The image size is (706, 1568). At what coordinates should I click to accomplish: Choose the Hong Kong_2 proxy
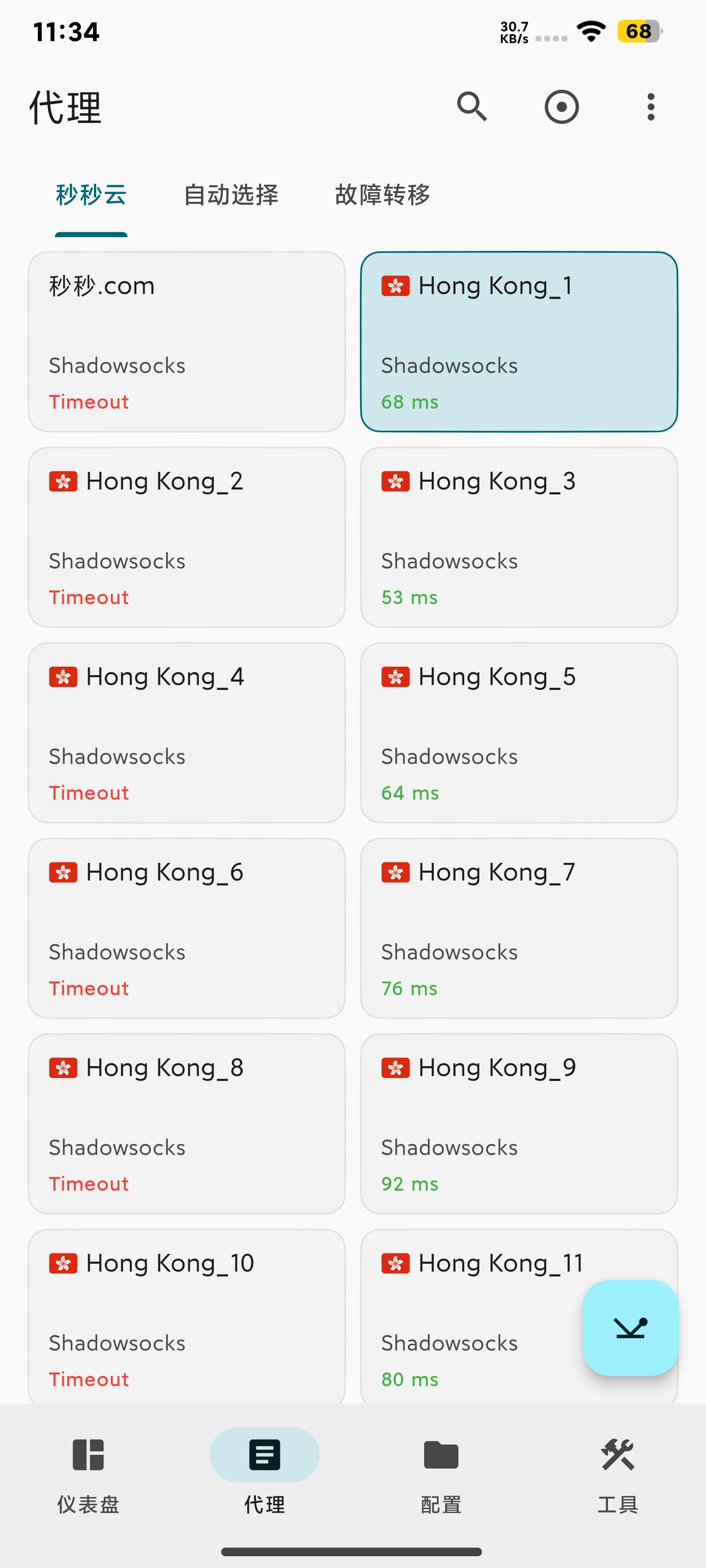pos(186,537)
